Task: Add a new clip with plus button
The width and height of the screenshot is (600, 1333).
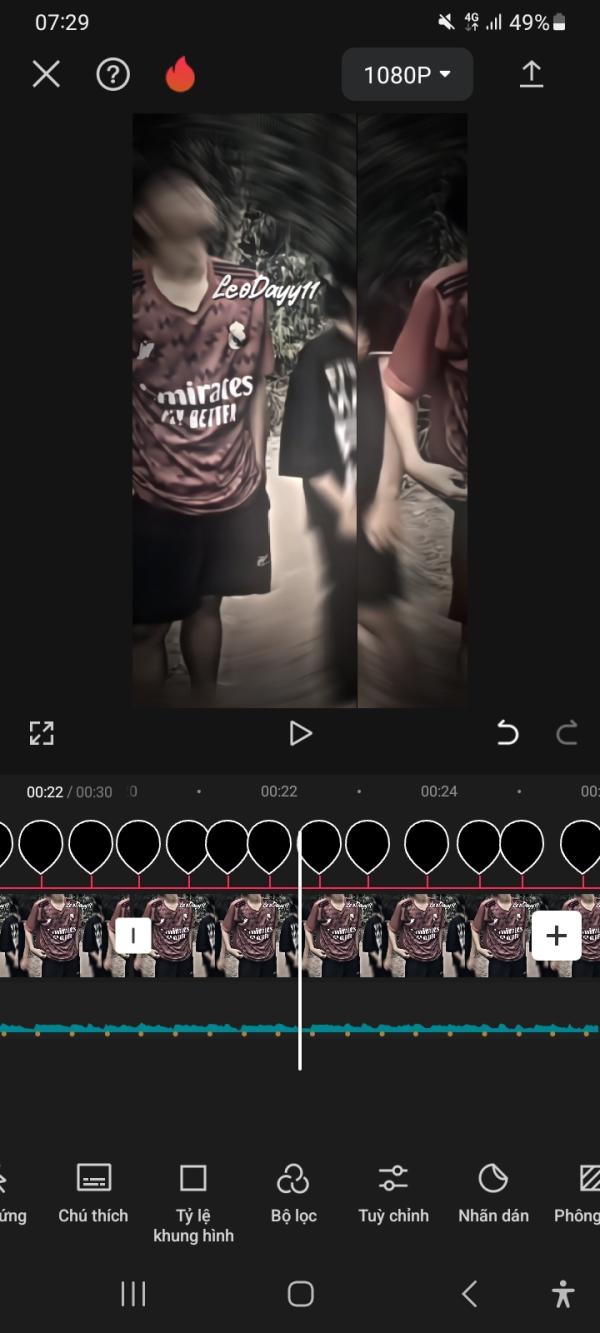Action: point(556,936)
